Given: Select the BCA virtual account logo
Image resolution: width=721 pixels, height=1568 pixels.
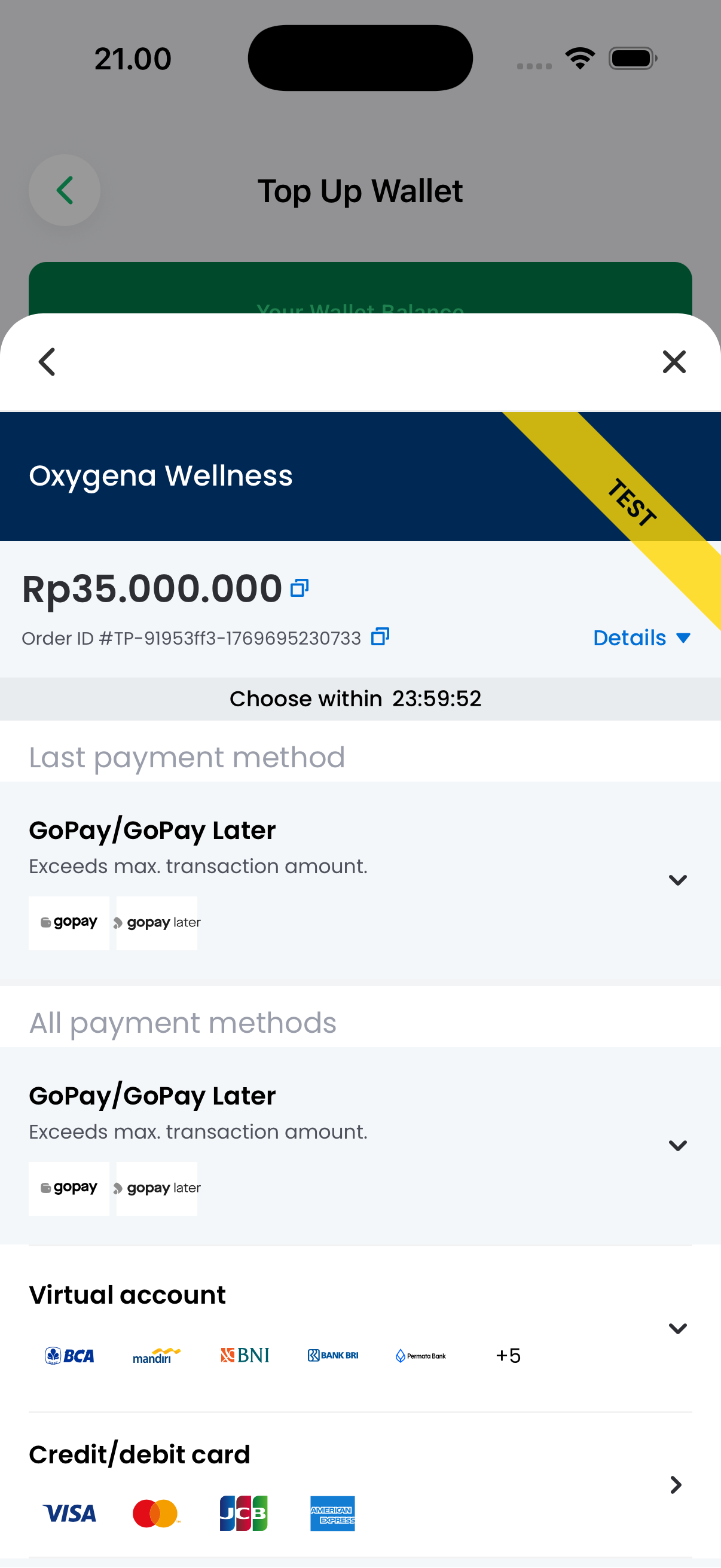Looking at the screenshot, I should 69,1356.
